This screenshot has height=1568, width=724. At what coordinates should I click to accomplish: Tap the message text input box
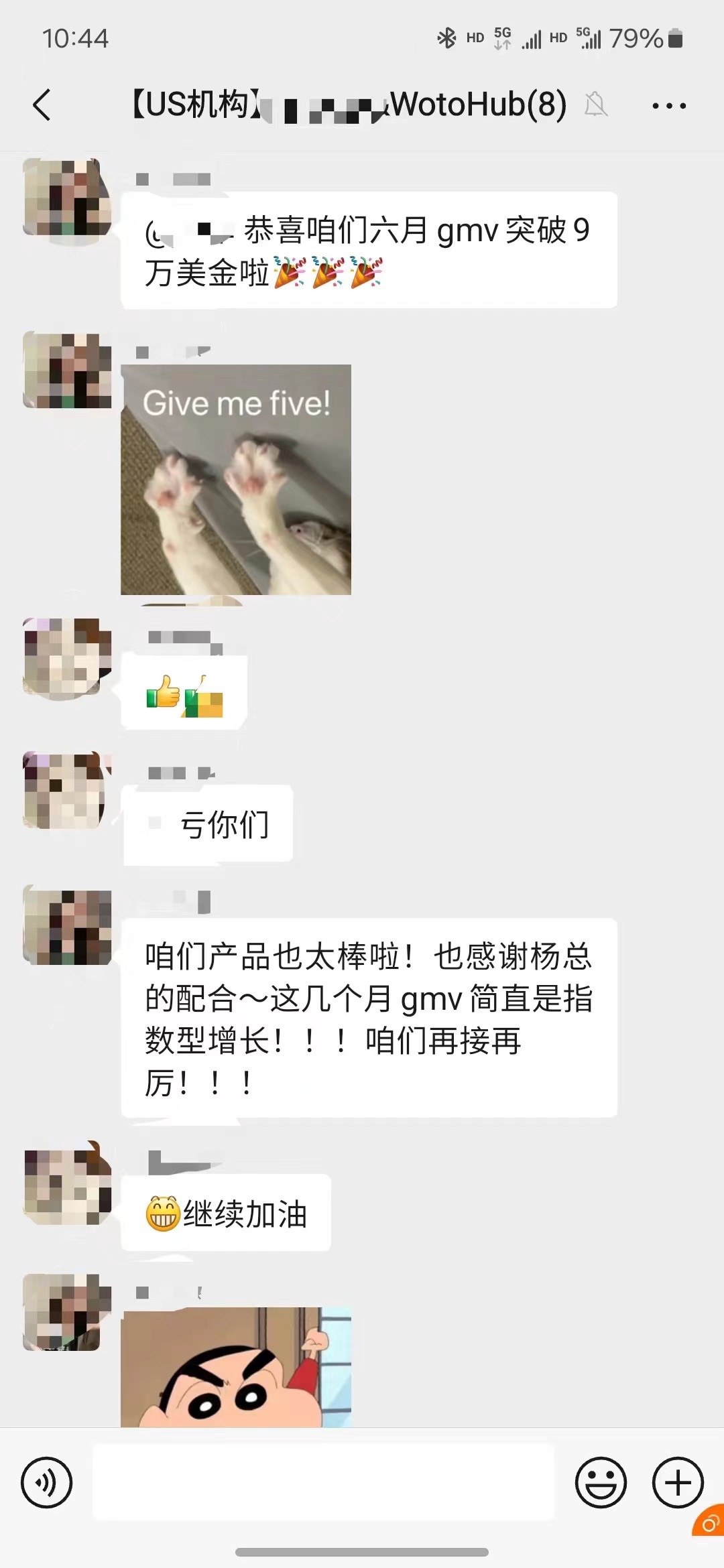tap(323, 1482)
